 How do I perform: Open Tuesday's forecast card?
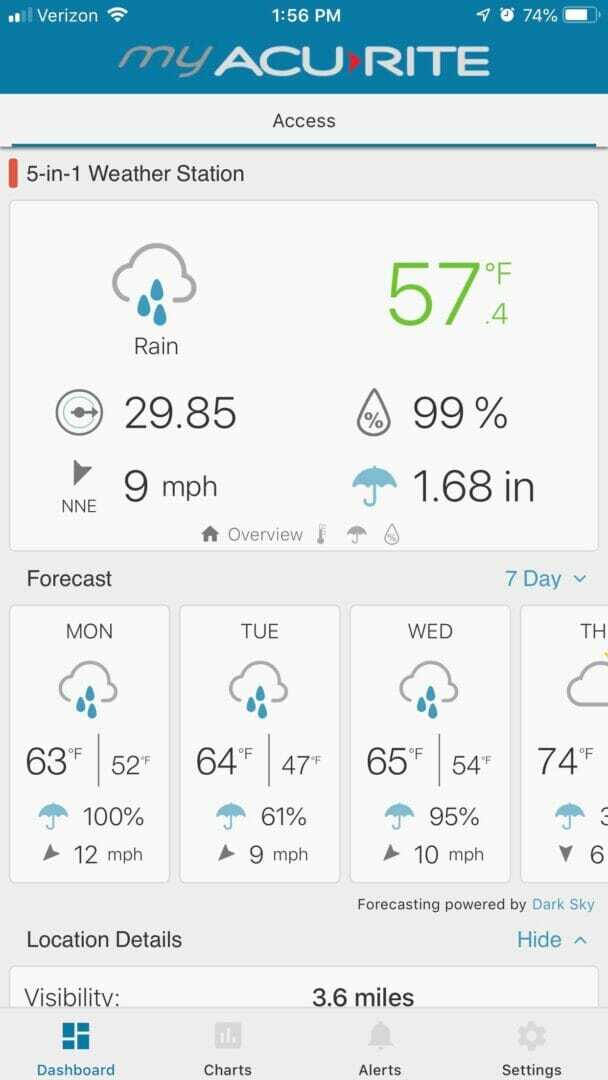[x=260, y=743]
